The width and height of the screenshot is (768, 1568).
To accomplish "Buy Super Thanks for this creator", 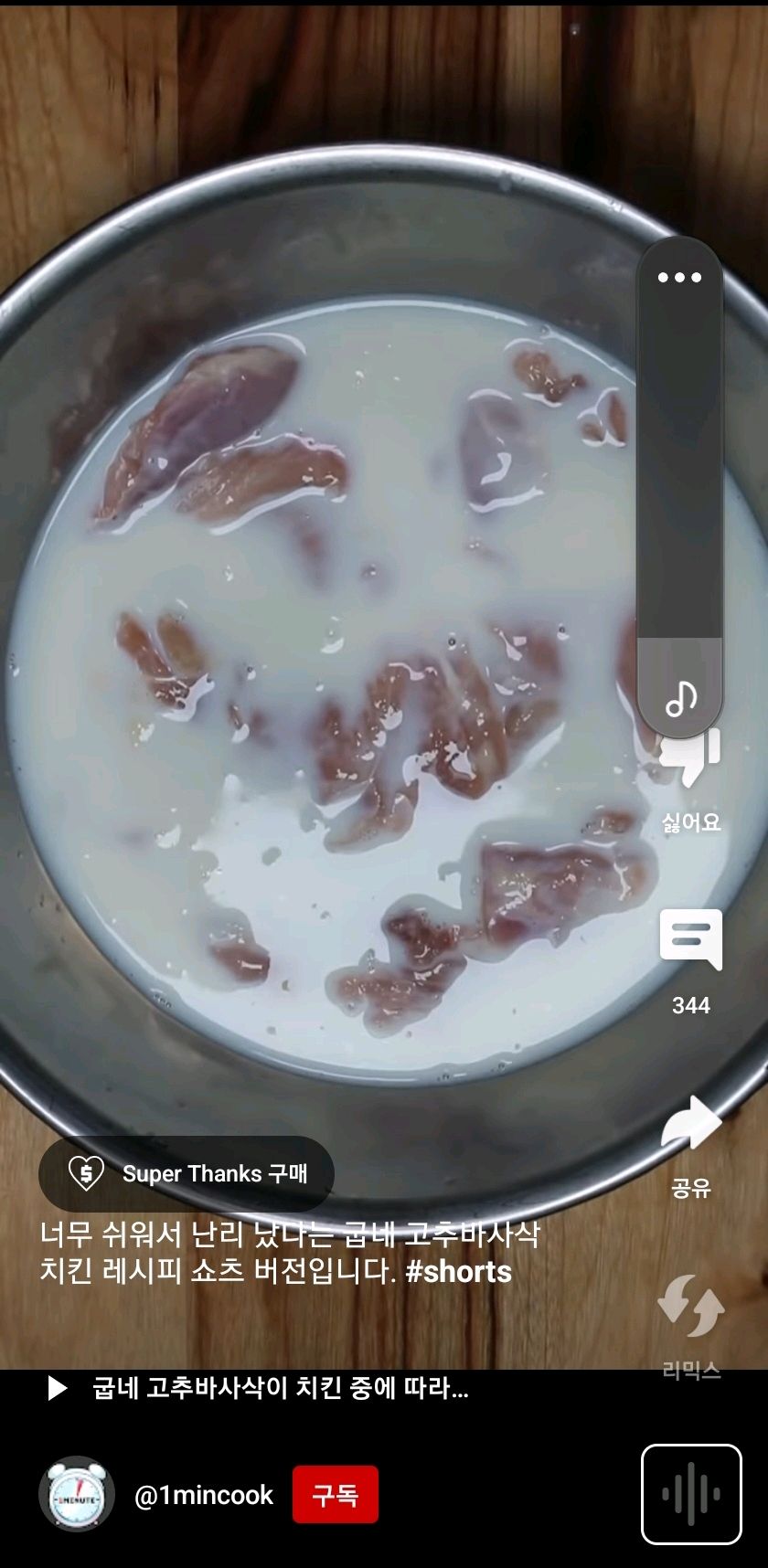I will click(187, 1173).
